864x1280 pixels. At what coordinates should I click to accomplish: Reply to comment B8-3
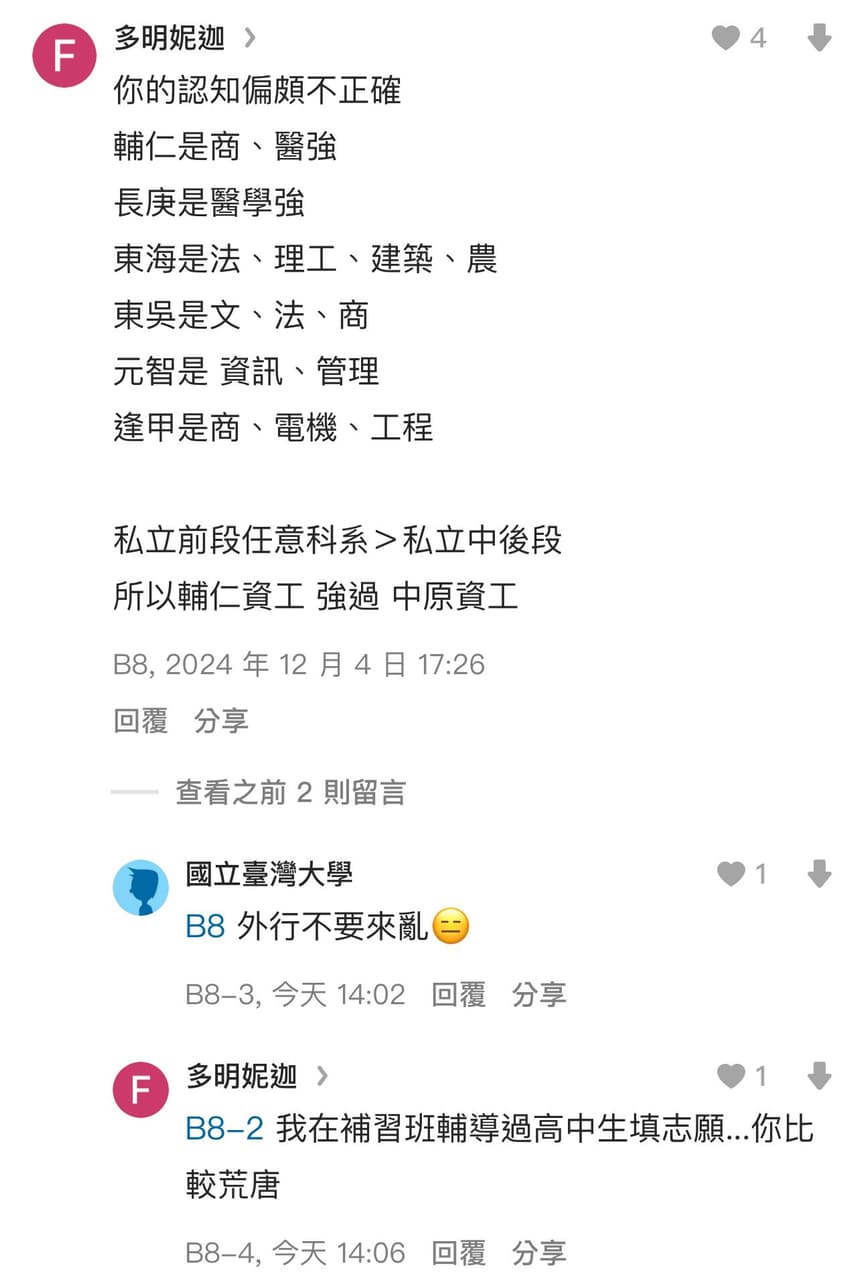[459, 994]
